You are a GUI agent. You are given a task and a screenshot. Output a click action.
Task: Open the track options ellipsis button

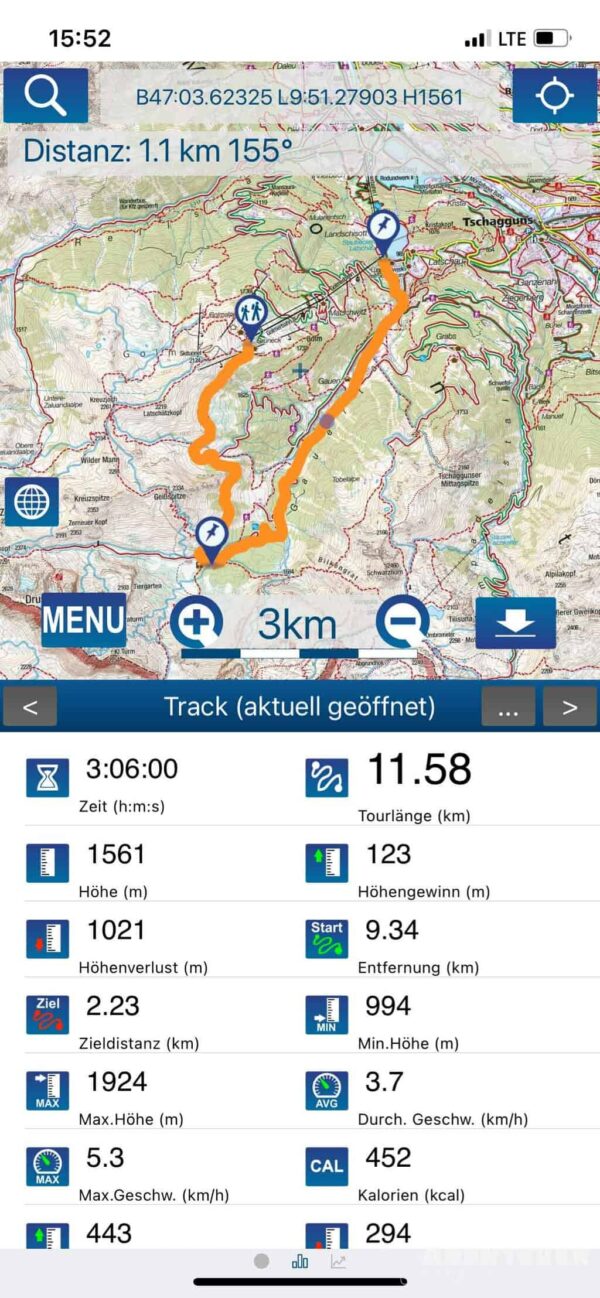508,707
